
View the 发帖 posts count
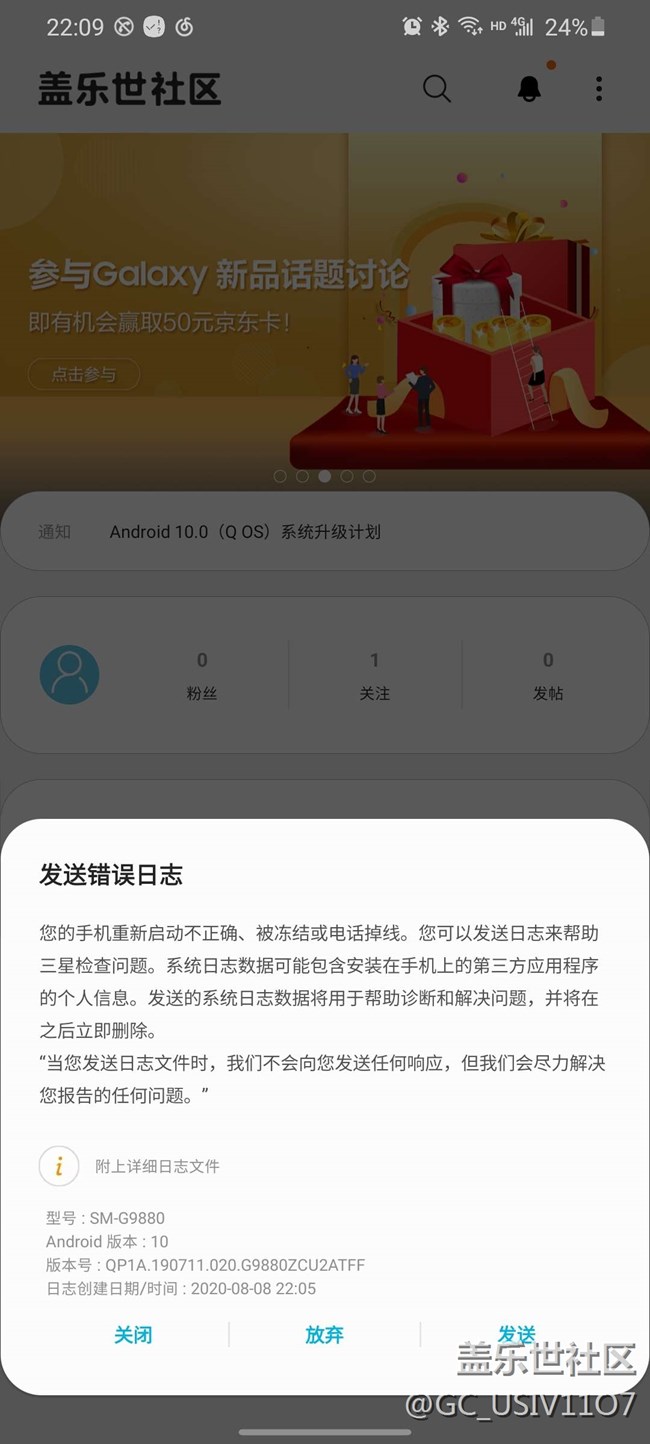(x=548, y=675)
